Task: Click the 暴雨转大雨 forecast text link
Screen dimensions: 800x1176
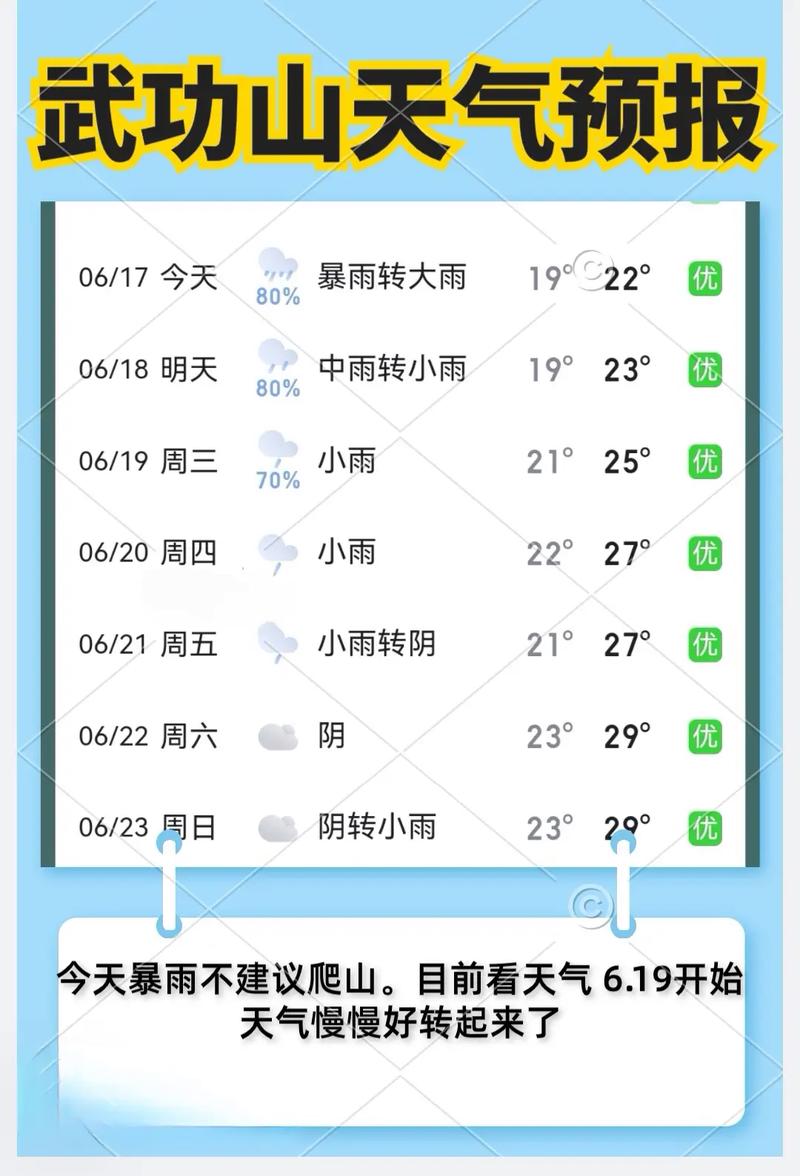Action: point(394,274)
